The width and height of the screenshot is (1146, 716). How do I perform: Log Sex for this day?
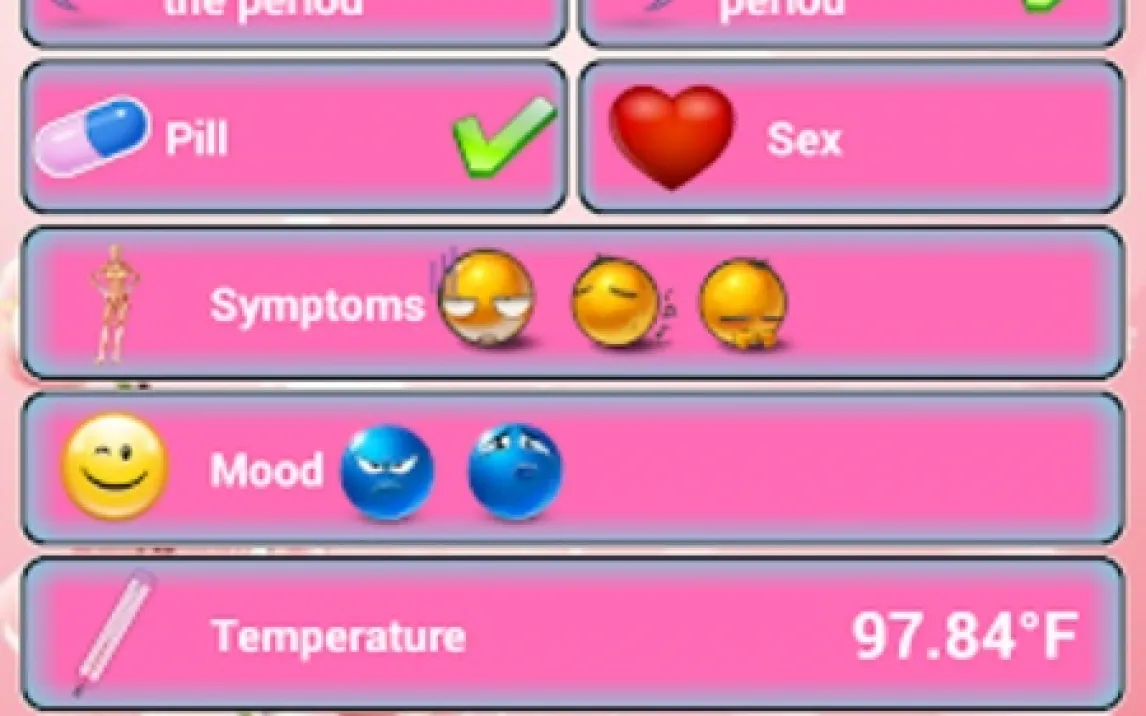pos(851,138)
